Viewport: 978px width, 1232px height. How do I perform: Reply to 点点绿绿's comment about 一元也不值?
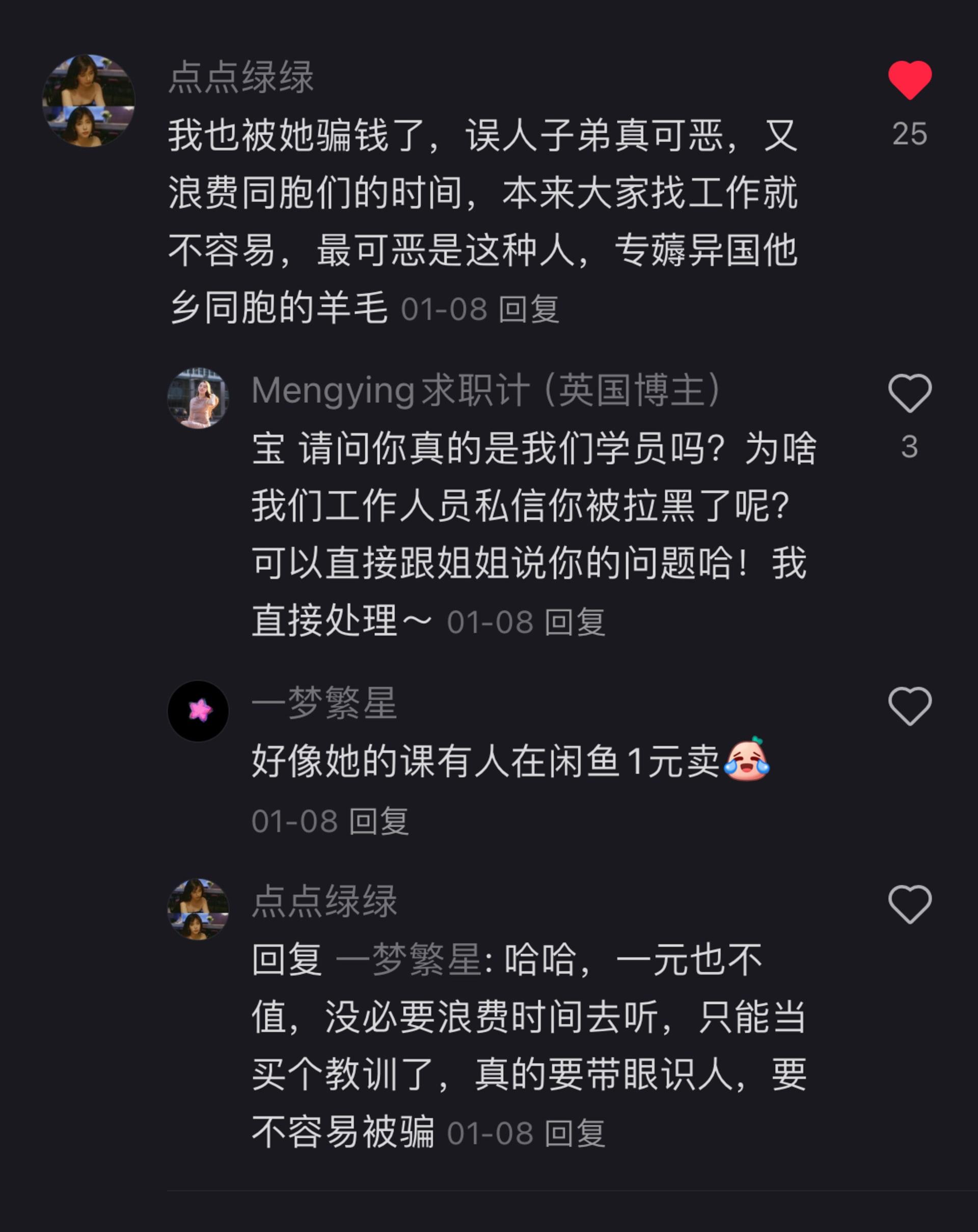pyautogui.click(x=574, y=1134)
